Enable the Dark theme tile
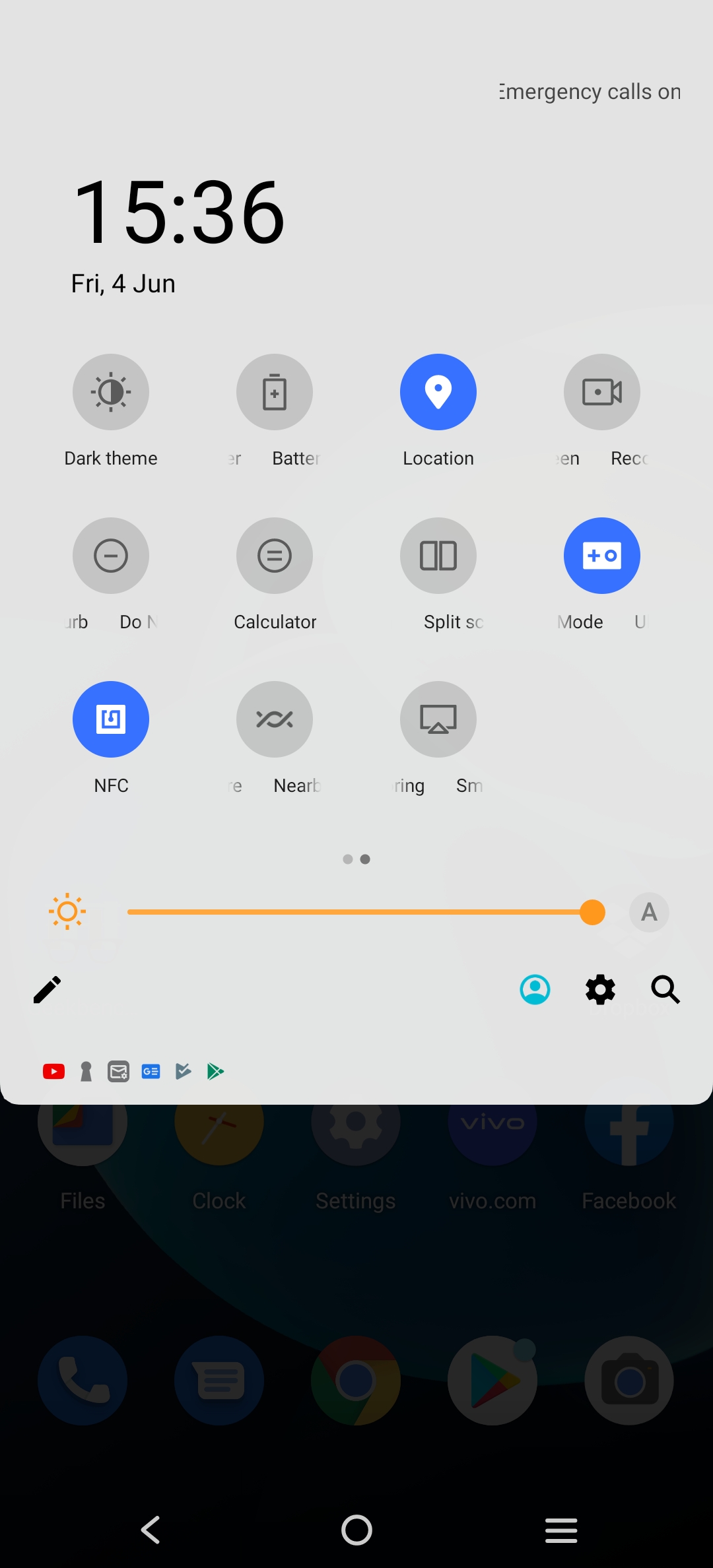This screenshot has height=1568, width=713. (x=111, y=392)
